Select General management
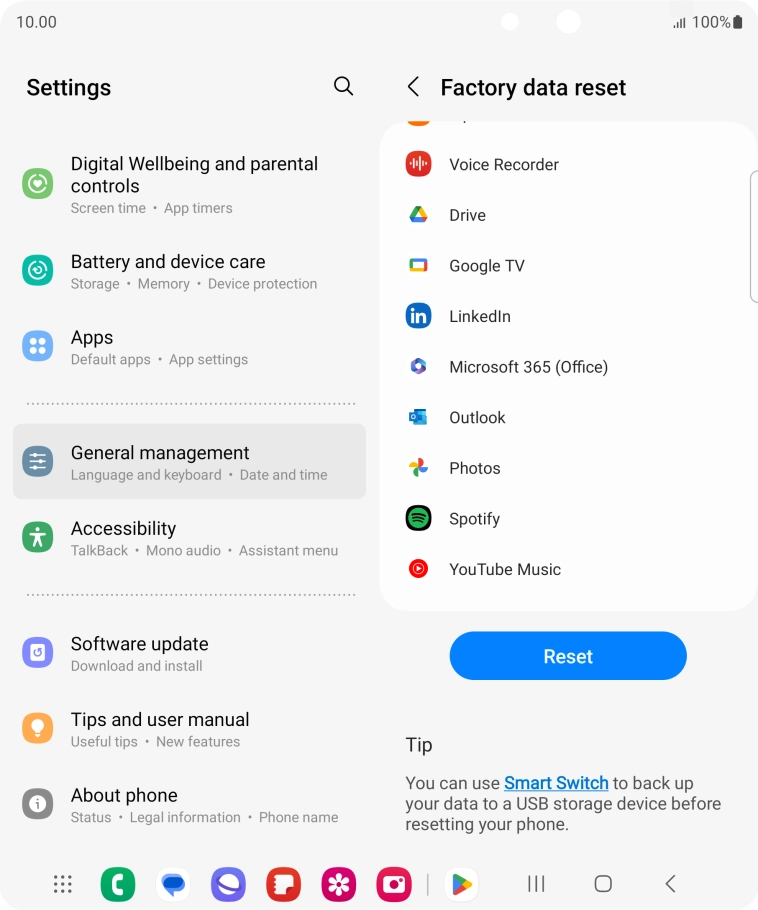Image resolution: width=758 pixels, height=910 pixels. click(x=189, y=462)
